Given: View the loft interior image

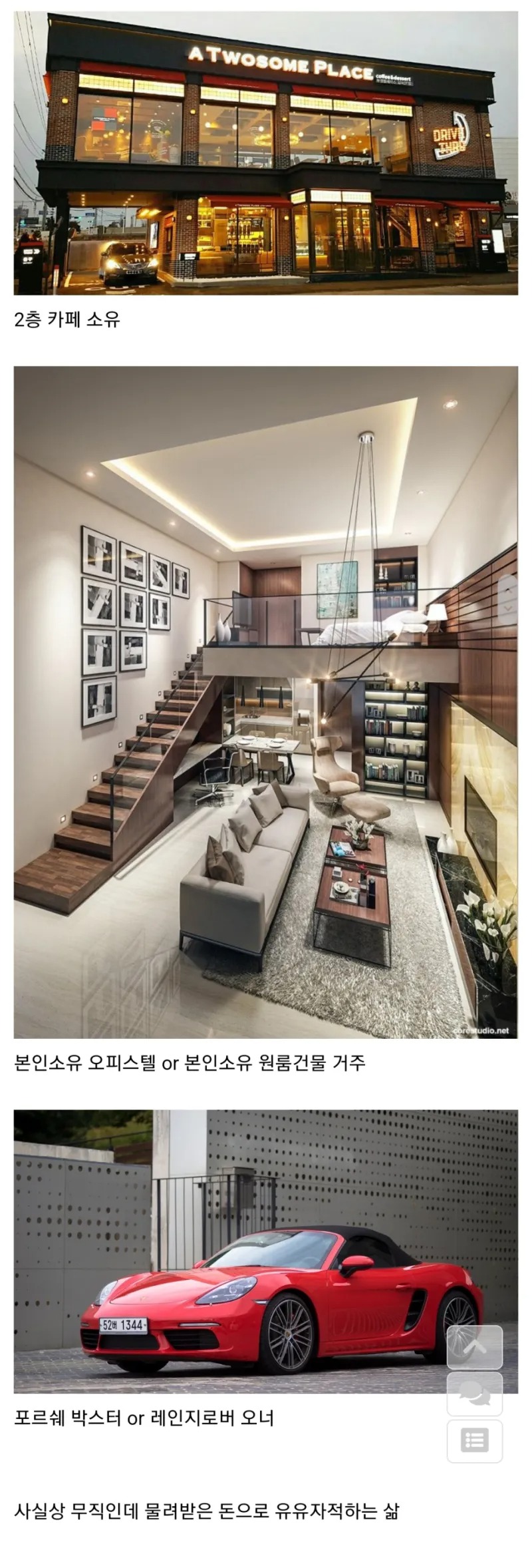Looking at the screenshot, I should pos(265,702).
